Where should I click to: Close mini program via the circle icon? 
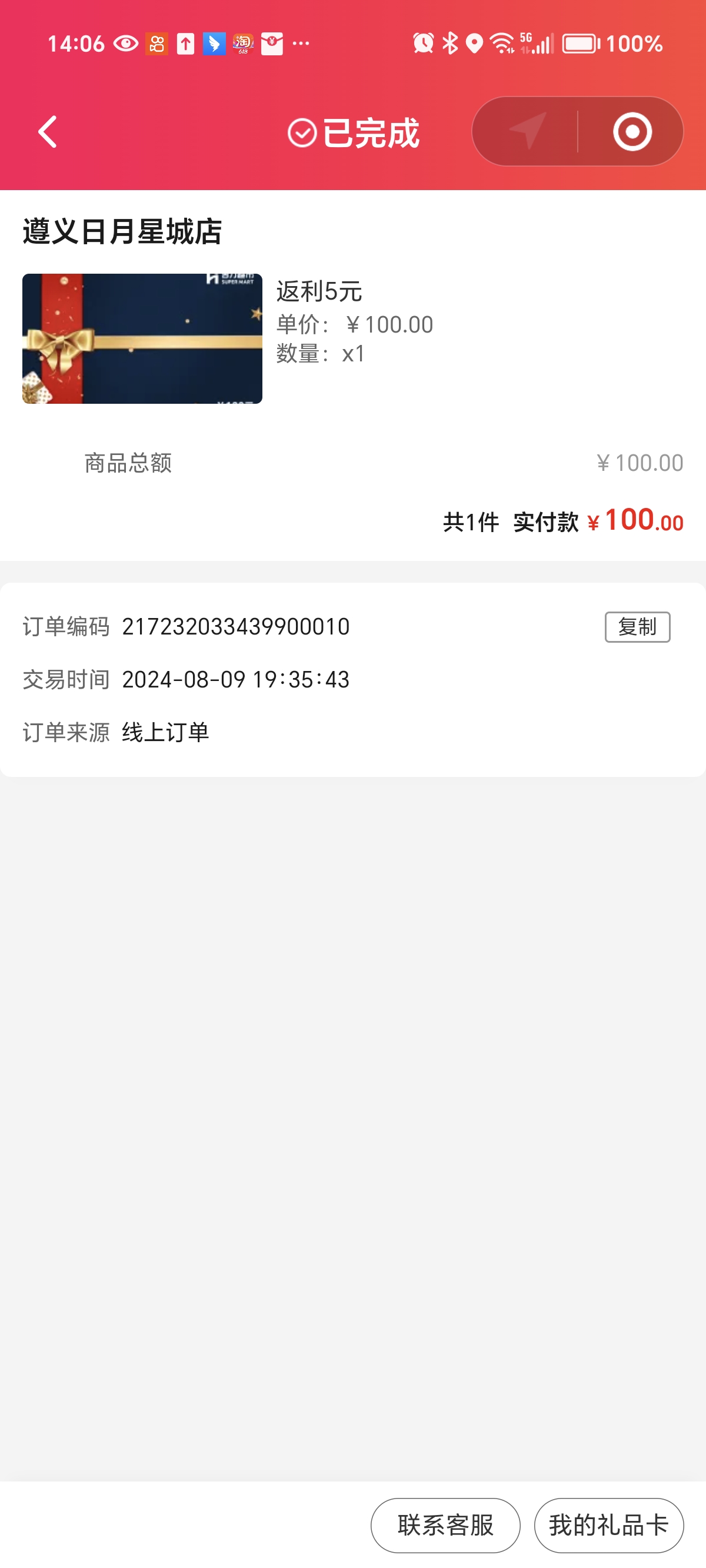632,131
